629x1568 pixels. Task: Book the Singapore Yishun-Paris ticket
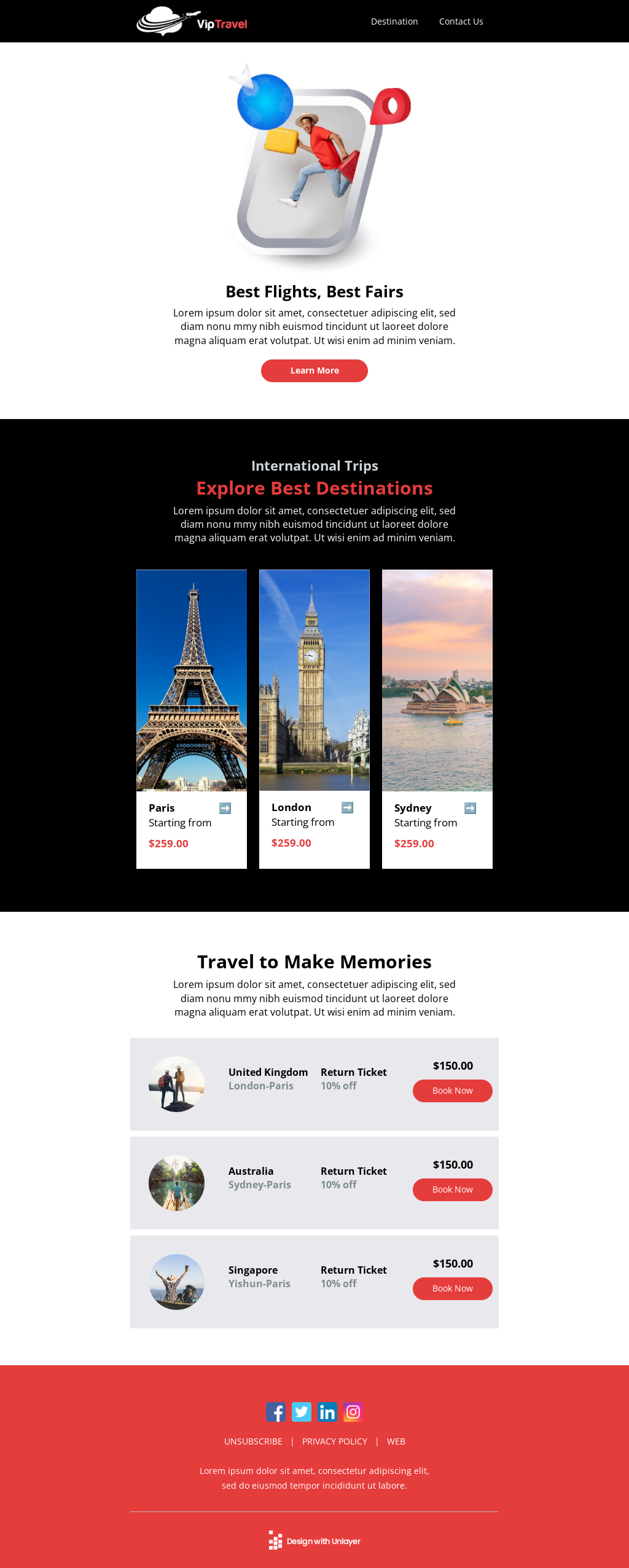[x=452, y=1288]
